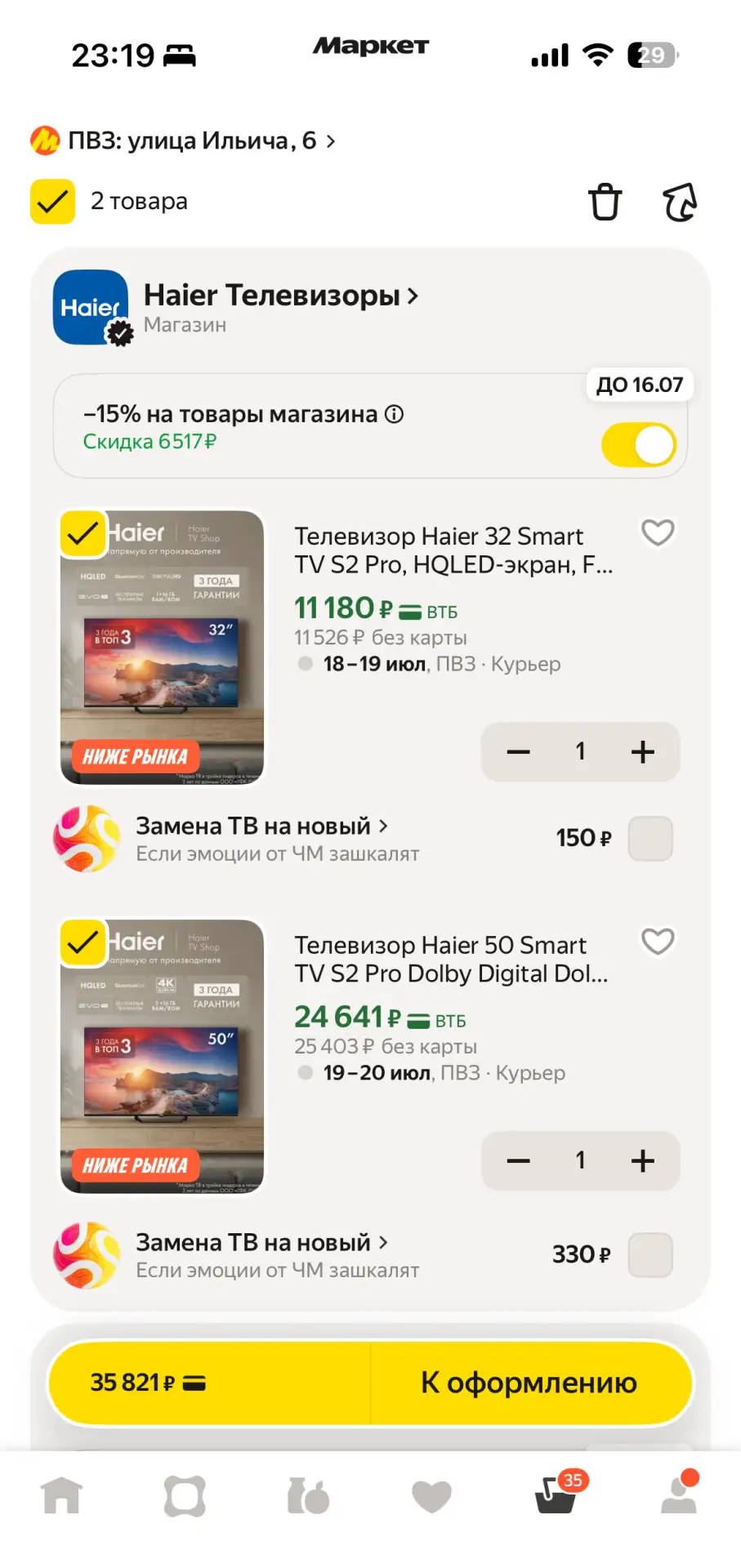Show info about the −15% discount
Image resolution: width=741 pixels, height=1568 pixels.
(x=395, y=414)
